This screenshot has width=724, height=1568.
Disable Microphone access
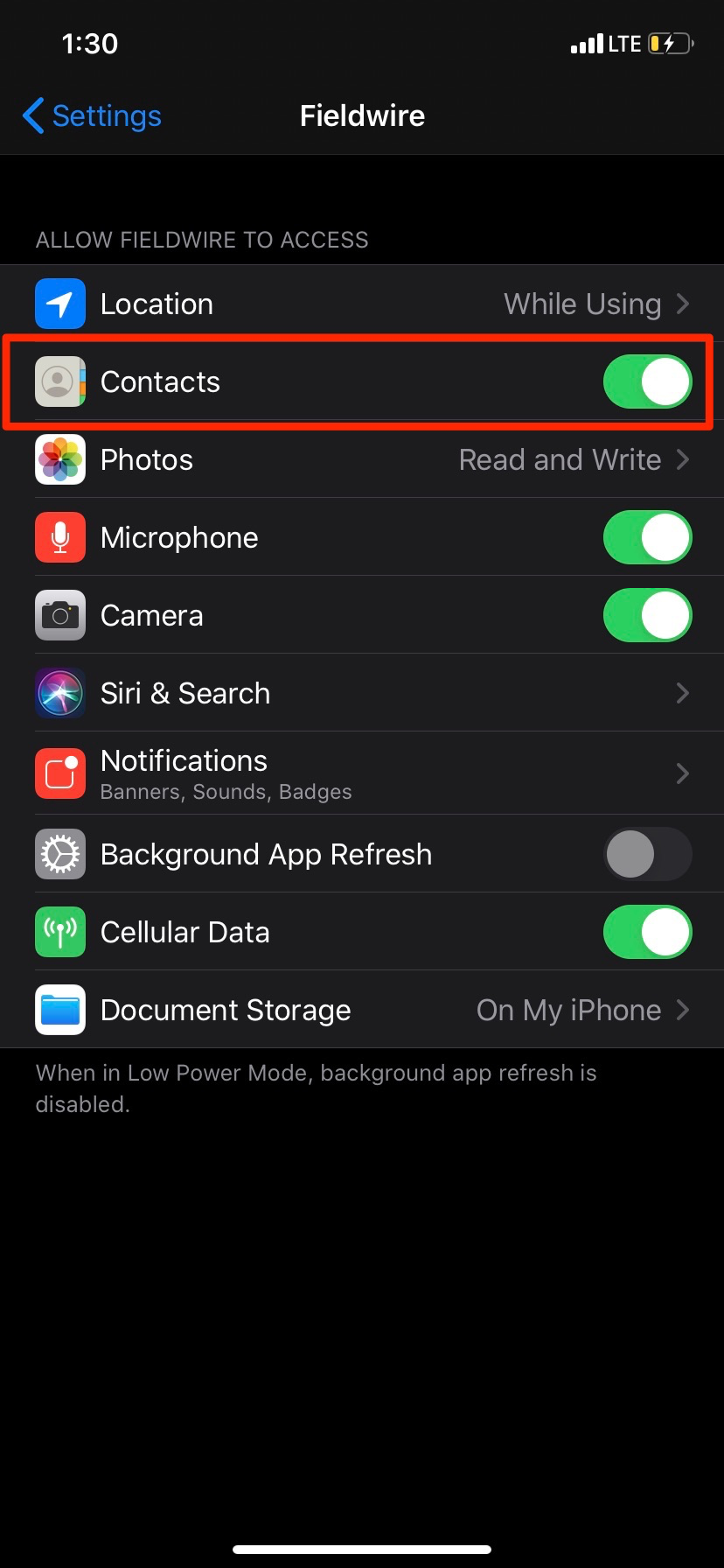click(647, 537)
